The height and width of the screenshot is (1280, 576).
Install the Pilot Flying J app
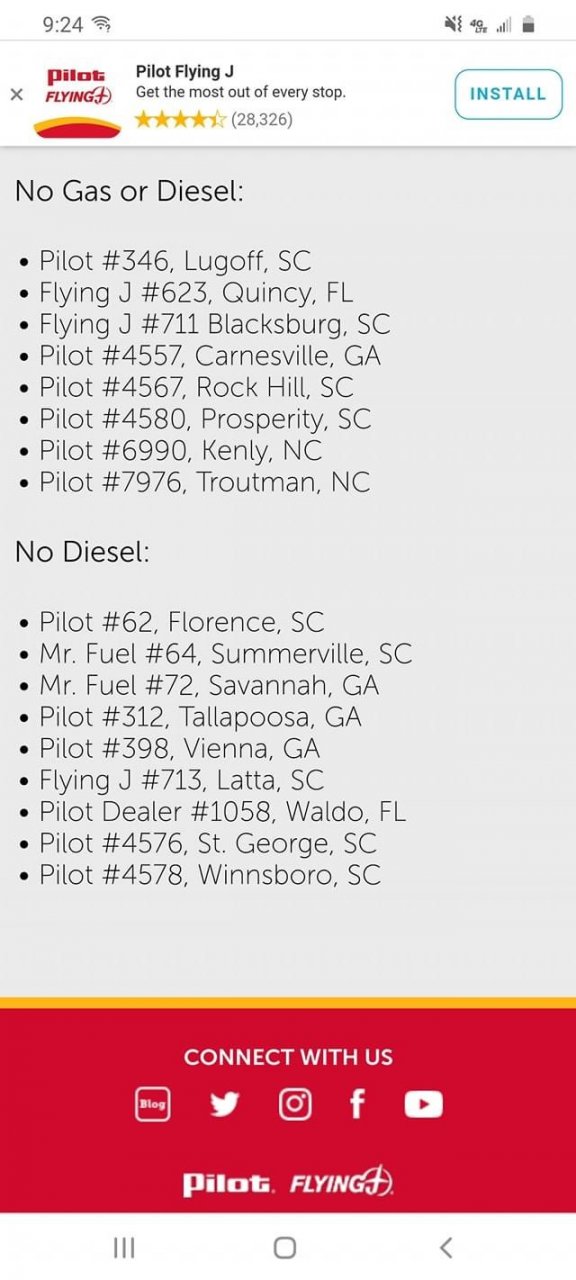coord(508,94)
